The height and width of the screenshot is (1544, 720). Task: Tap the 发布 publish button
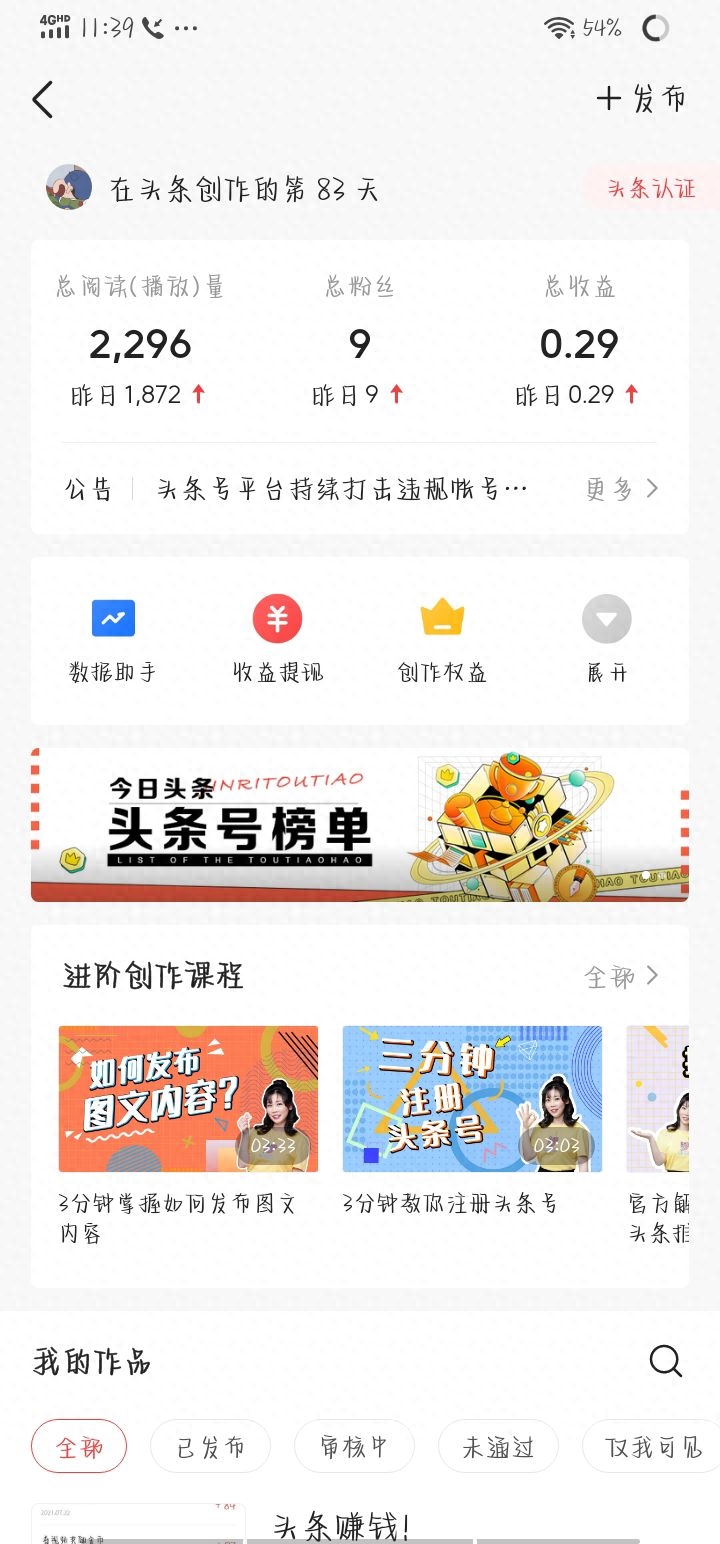click(641, 99)
